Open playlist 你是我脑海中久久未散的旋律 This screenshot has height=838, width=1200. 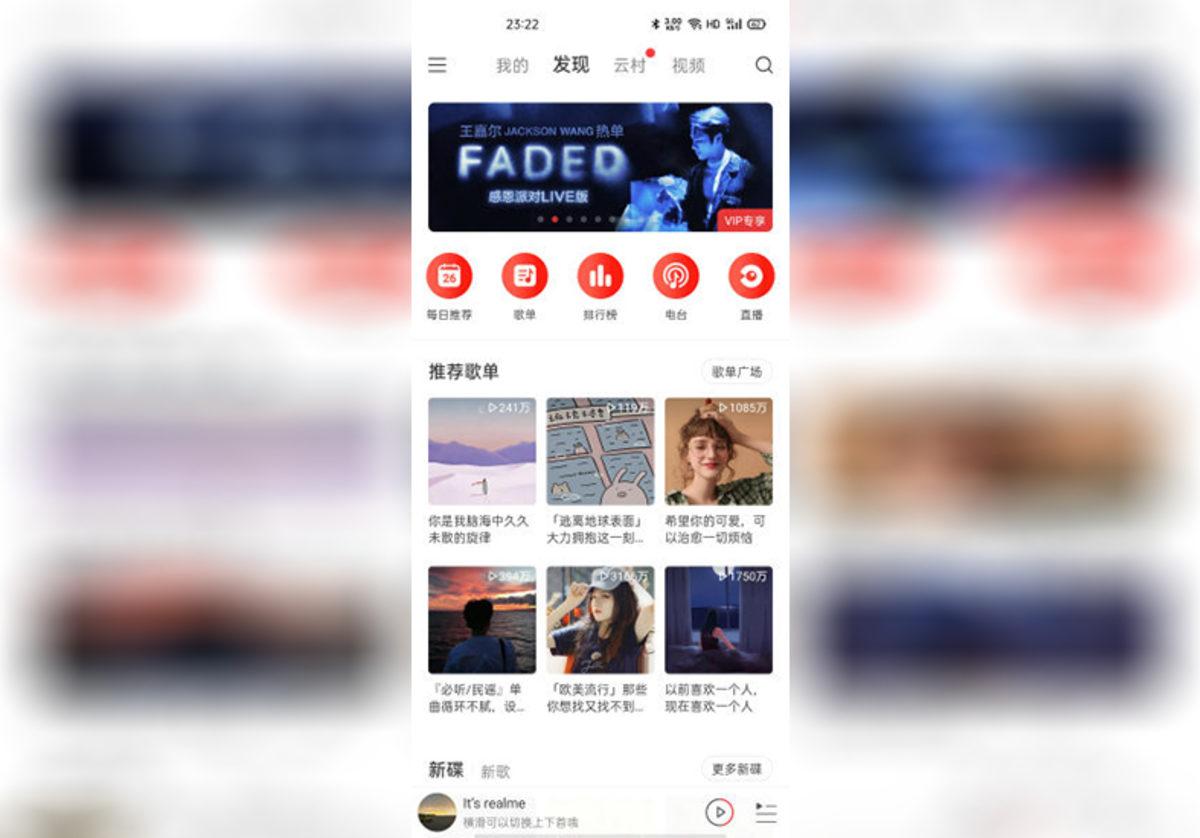[x=482, y=452]
